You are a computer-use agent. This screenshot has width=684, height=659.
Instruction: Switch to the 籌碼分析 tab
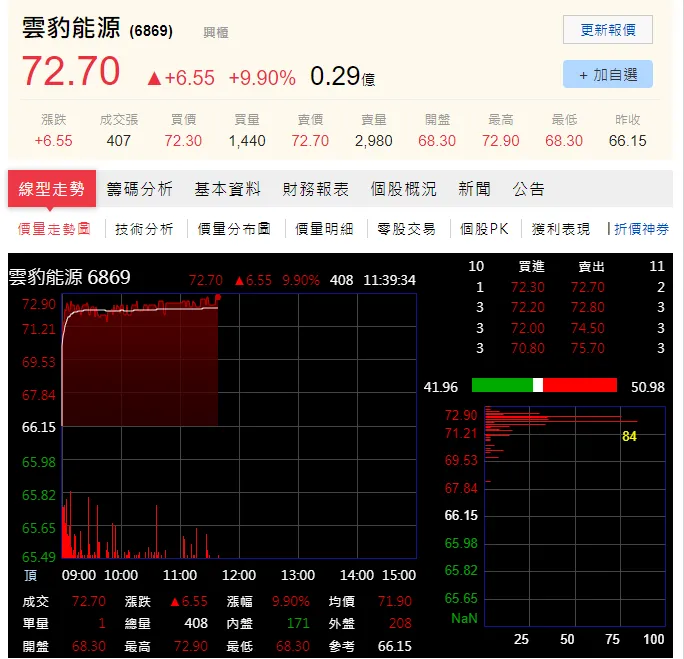pyautogui.click(x=140, y=188)
